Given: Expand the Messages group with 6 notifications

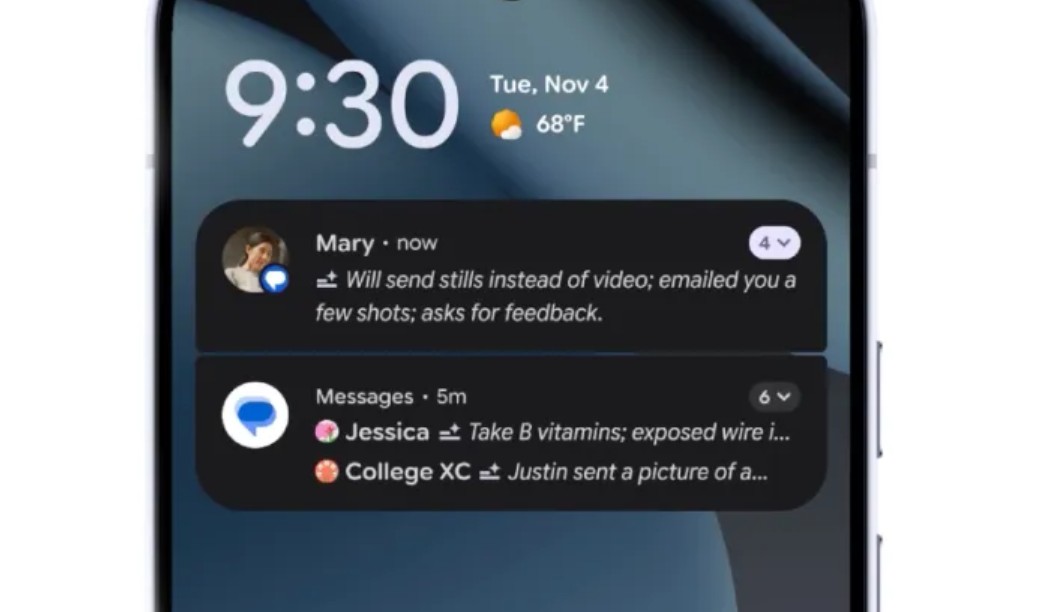Looking at the screenshot, I should (774, 397).
